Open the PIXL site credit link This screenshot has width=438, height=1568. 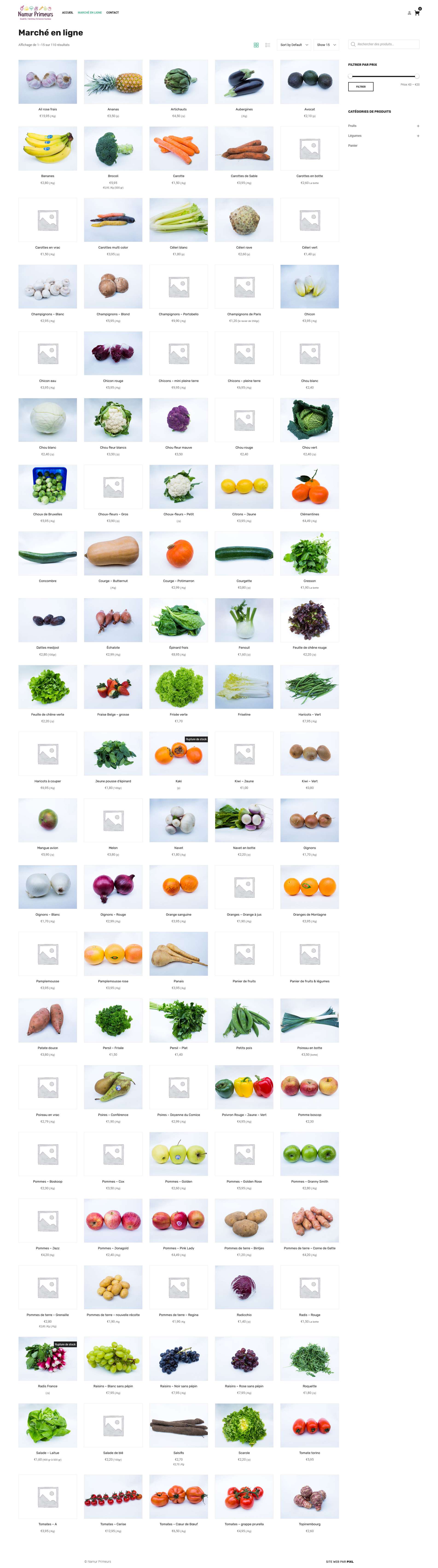pos(350,1561)
